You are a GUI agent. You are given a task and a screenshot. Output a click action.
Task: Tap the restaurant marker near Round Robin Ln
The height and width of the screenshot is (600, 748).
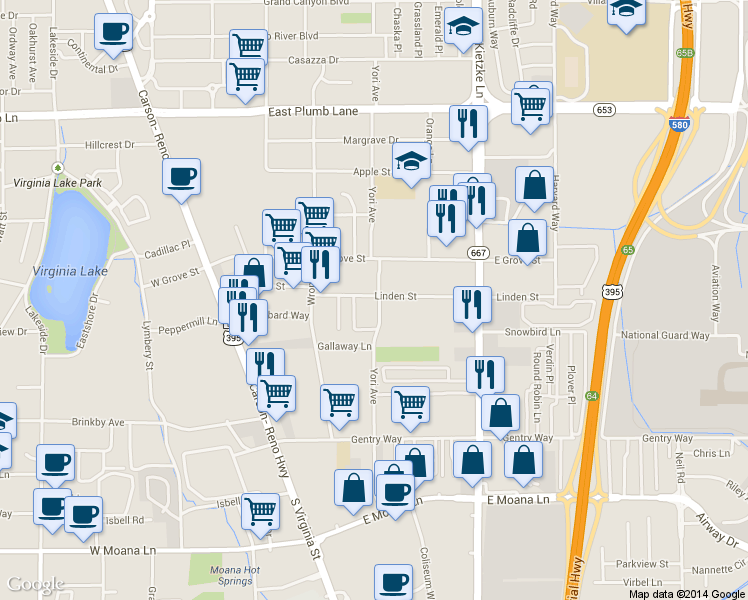pyautogui.click(x=485, y=375)
